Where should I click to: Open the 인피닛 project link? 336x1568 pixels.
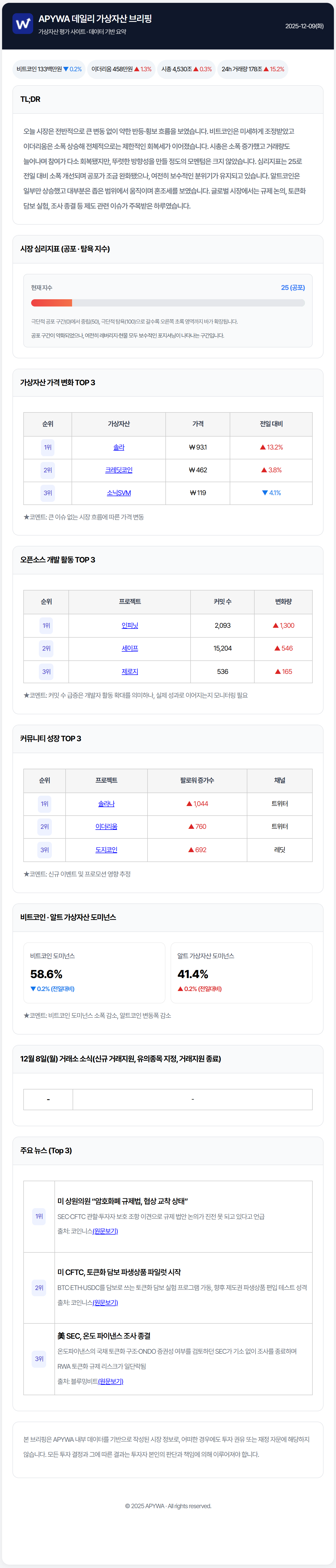pyautogui.click(x=130, y=625)
